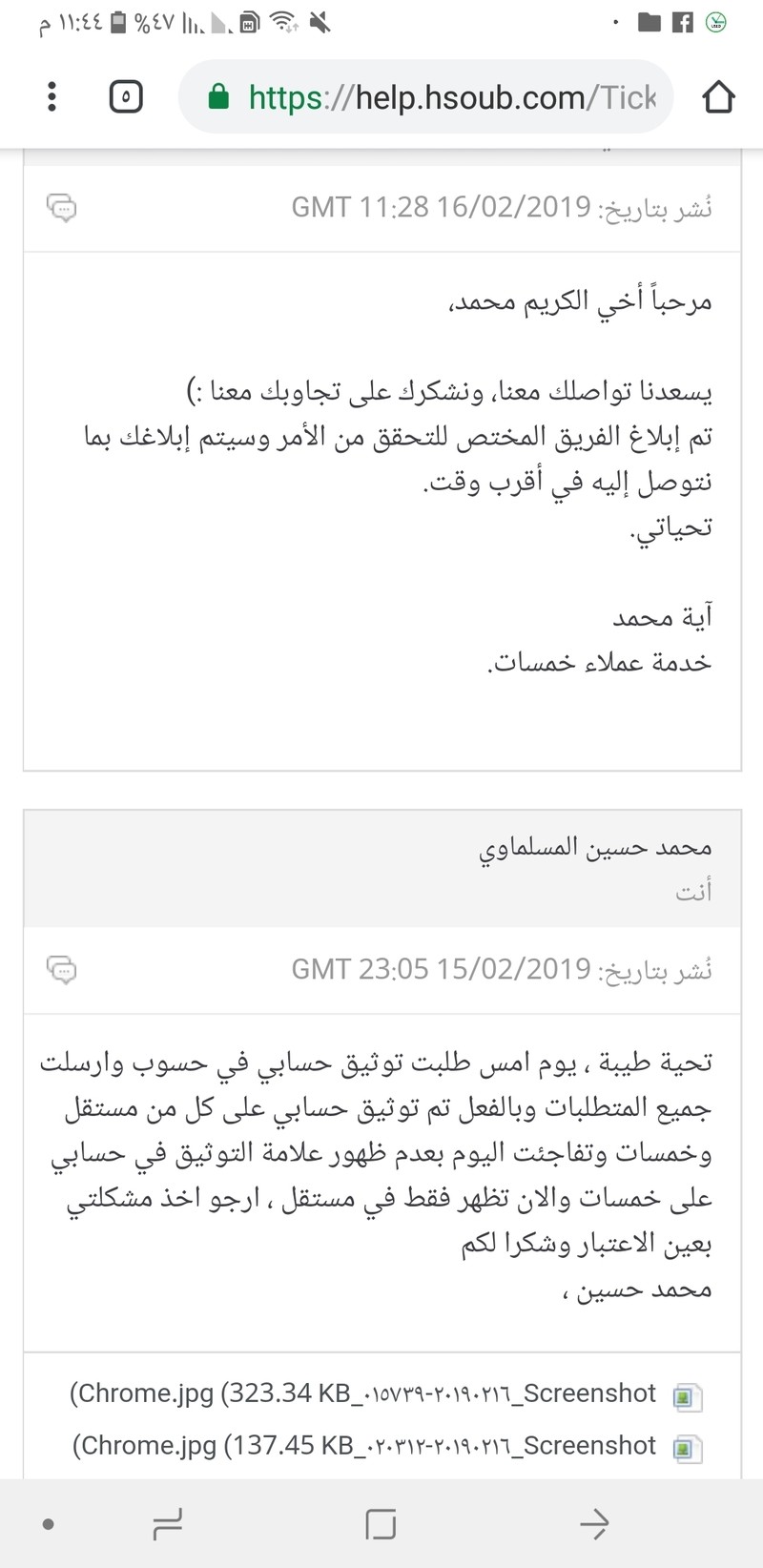Open the Chrome three-dot overflow menu

[x=52, y=96]
